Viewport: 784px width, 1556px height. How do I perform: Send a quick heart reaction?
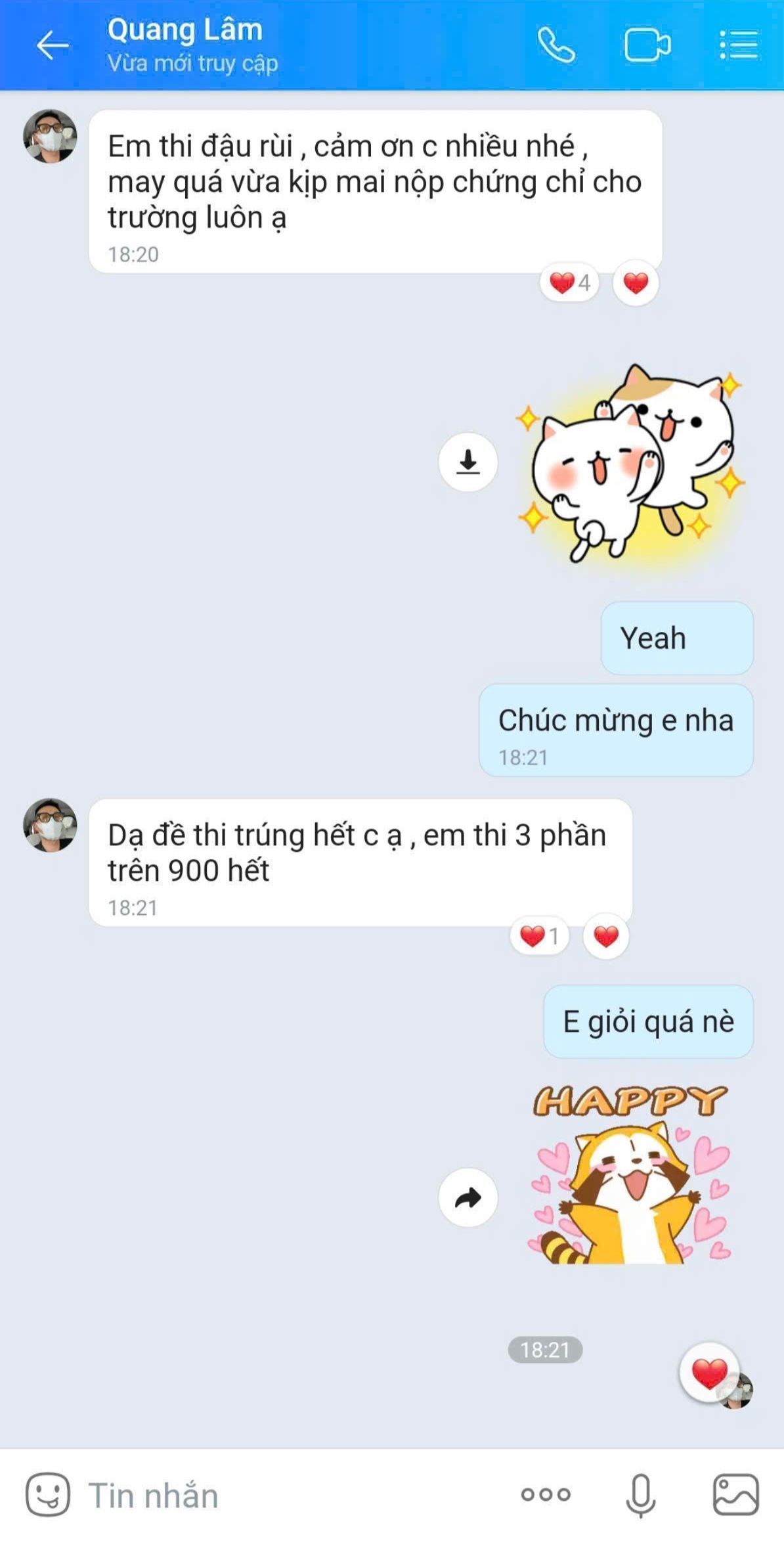click(709, 1373)
